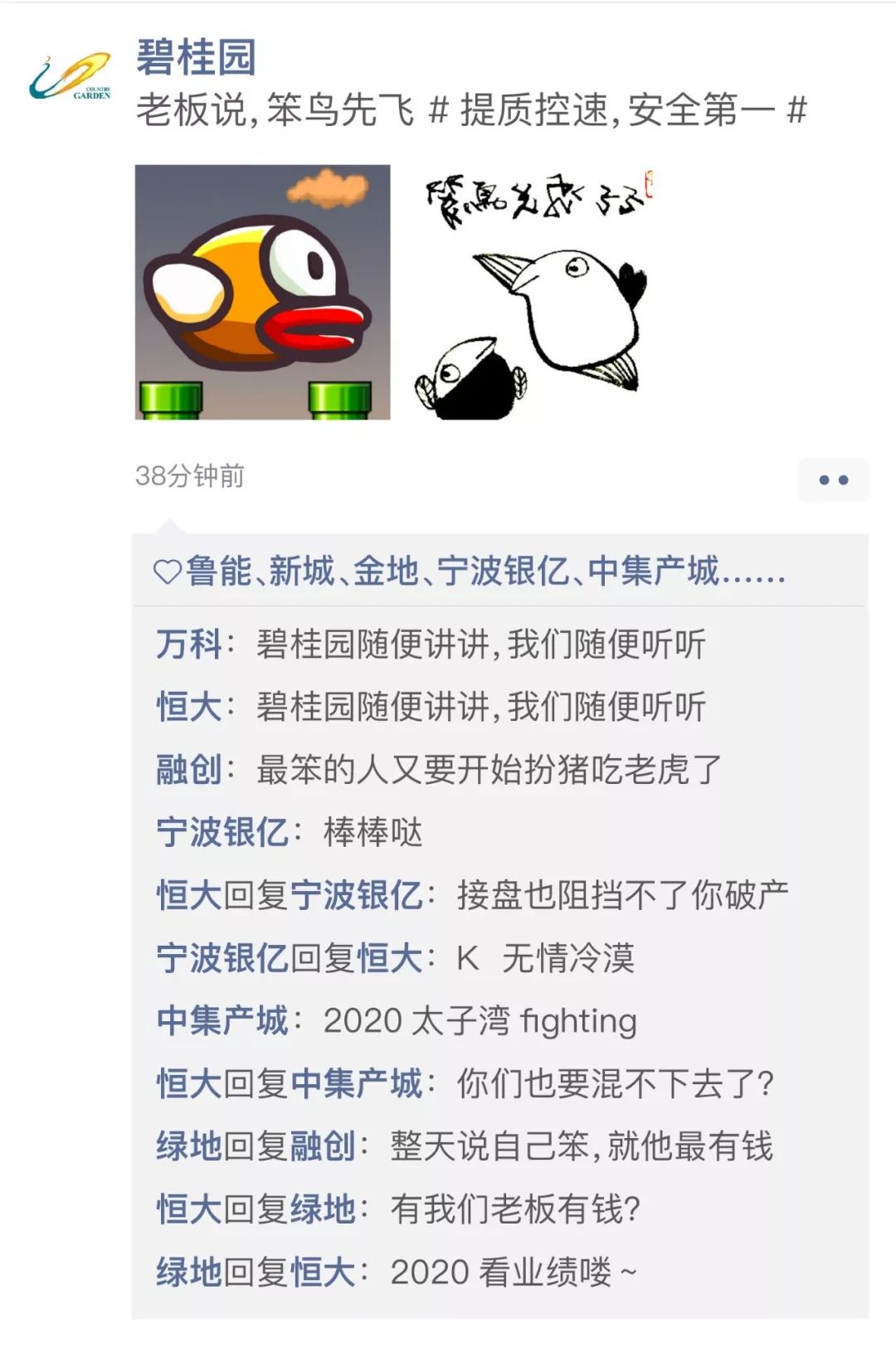Open 新城's profile from the likes list
This screenshot has height=1353, width=896.
[302, 572]
